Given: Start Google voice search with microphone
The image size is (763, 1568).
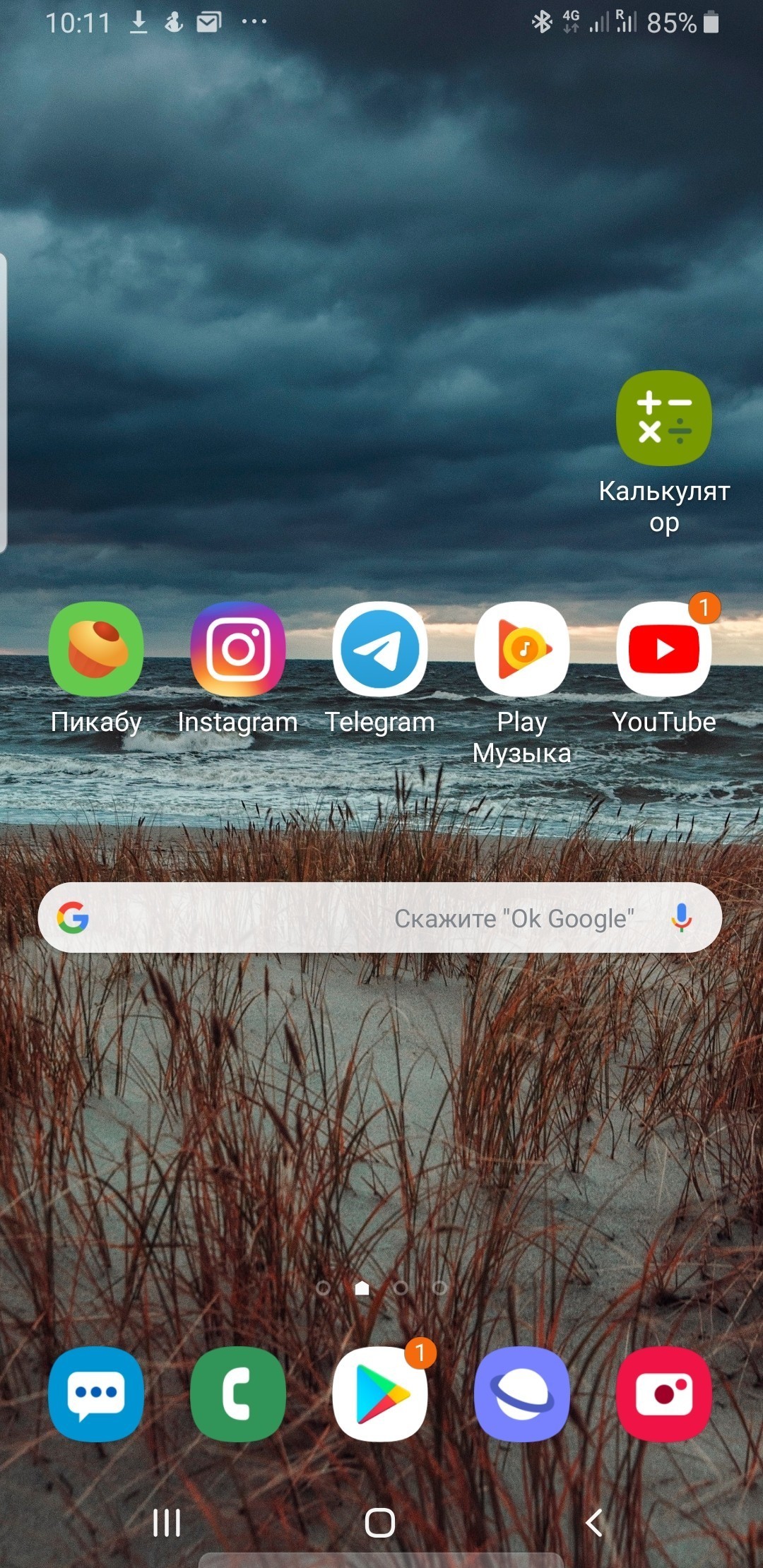Looking at the screenshot, I should (681, 917).
